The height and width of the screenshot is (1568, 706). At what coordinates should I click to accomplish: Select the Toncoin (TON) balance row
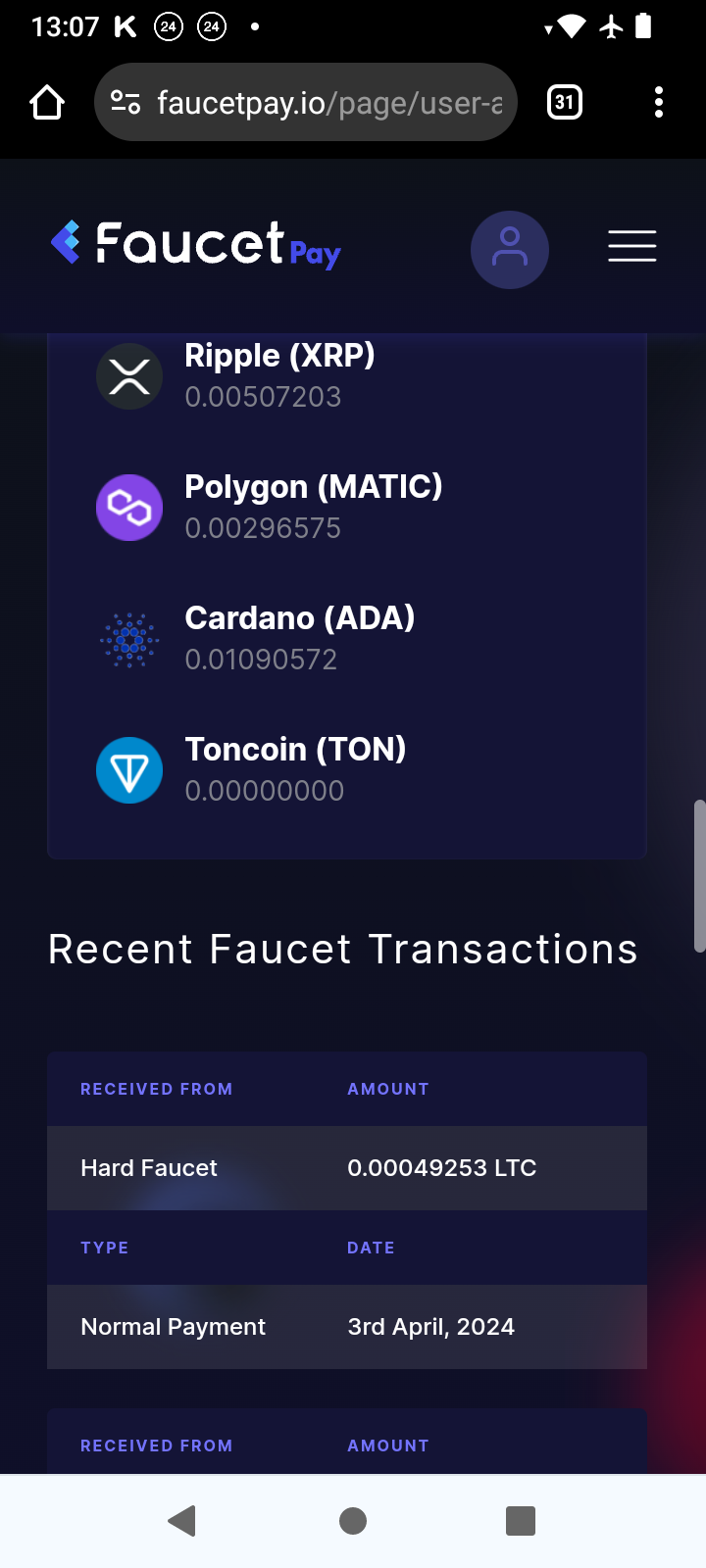(347, 769)
